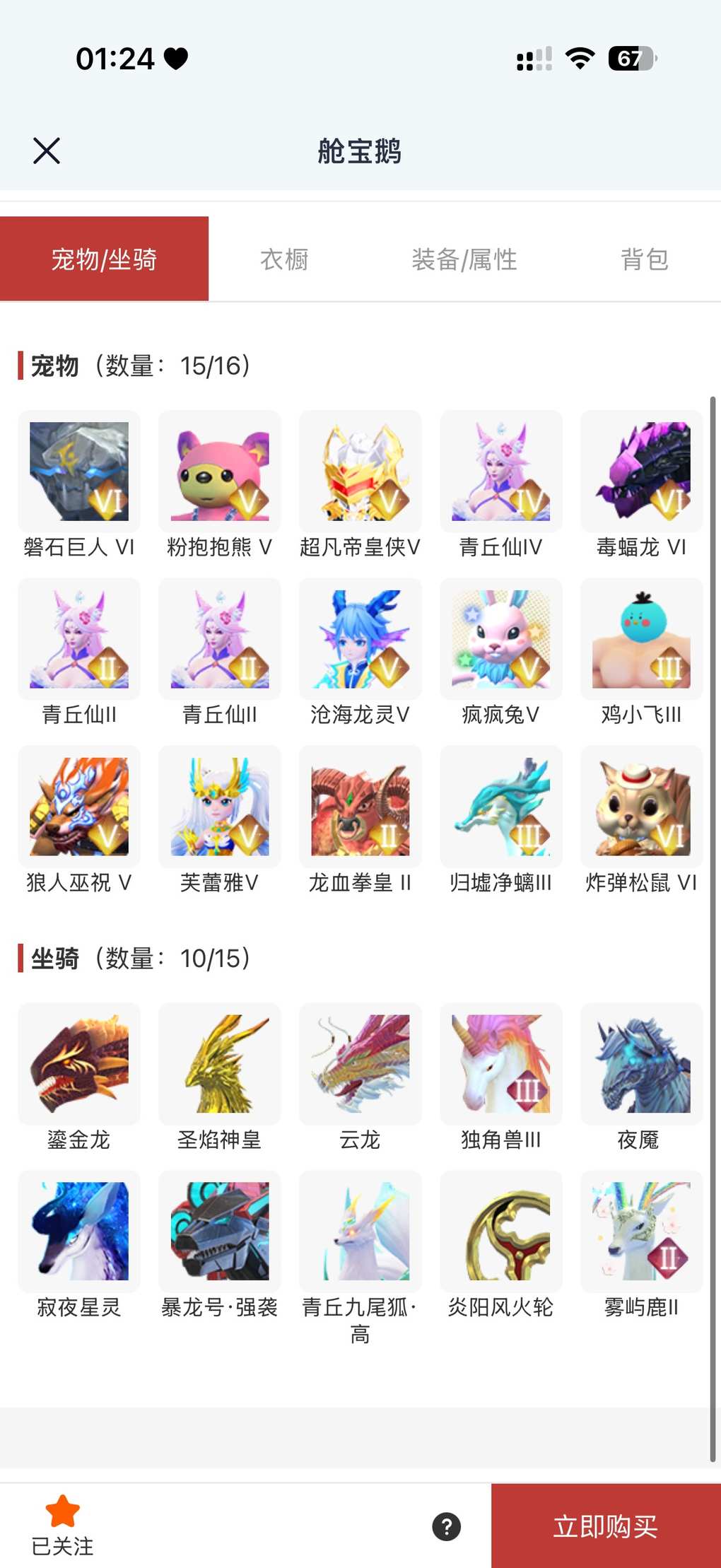View the 鸡小飞III pet
This screenshot has height=1568, width=721.
click(642, 639)
